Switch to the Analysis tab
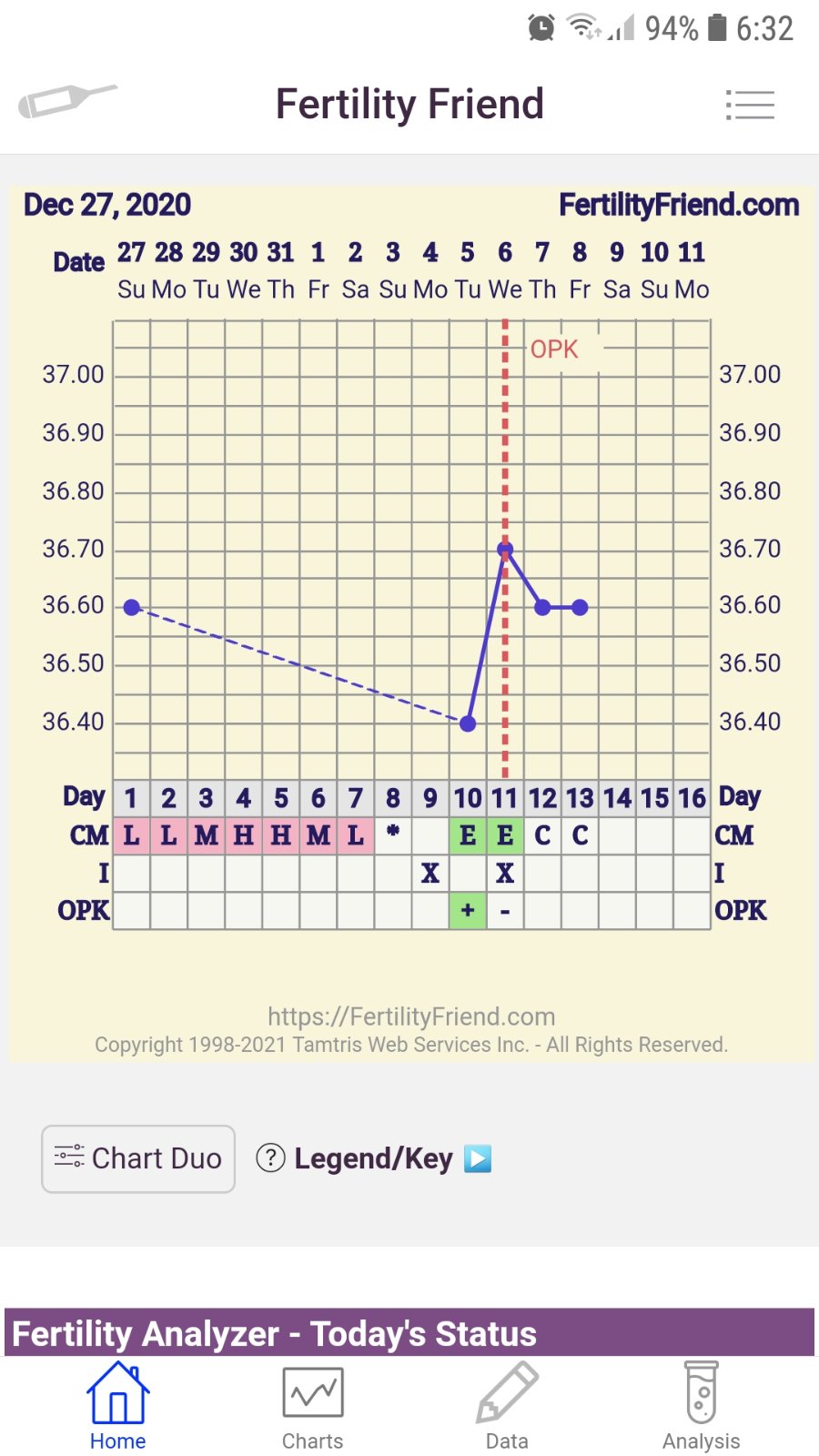This screenshot has height=1456, width=819. [x=701, y=1406]
